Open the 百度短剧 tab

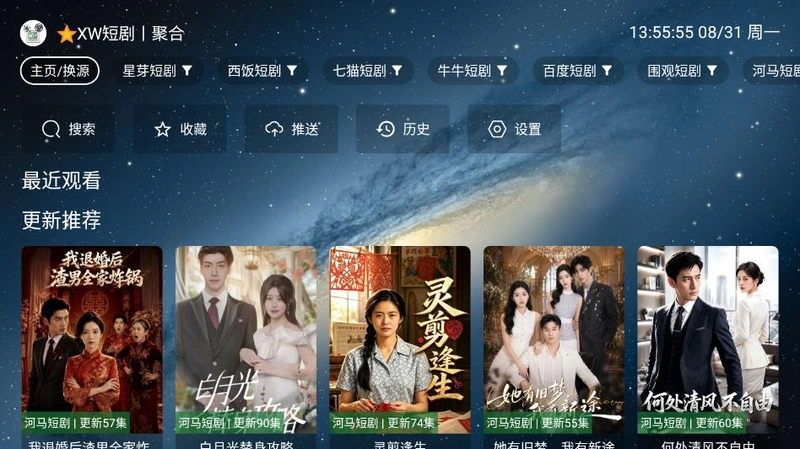coord(578,70)
